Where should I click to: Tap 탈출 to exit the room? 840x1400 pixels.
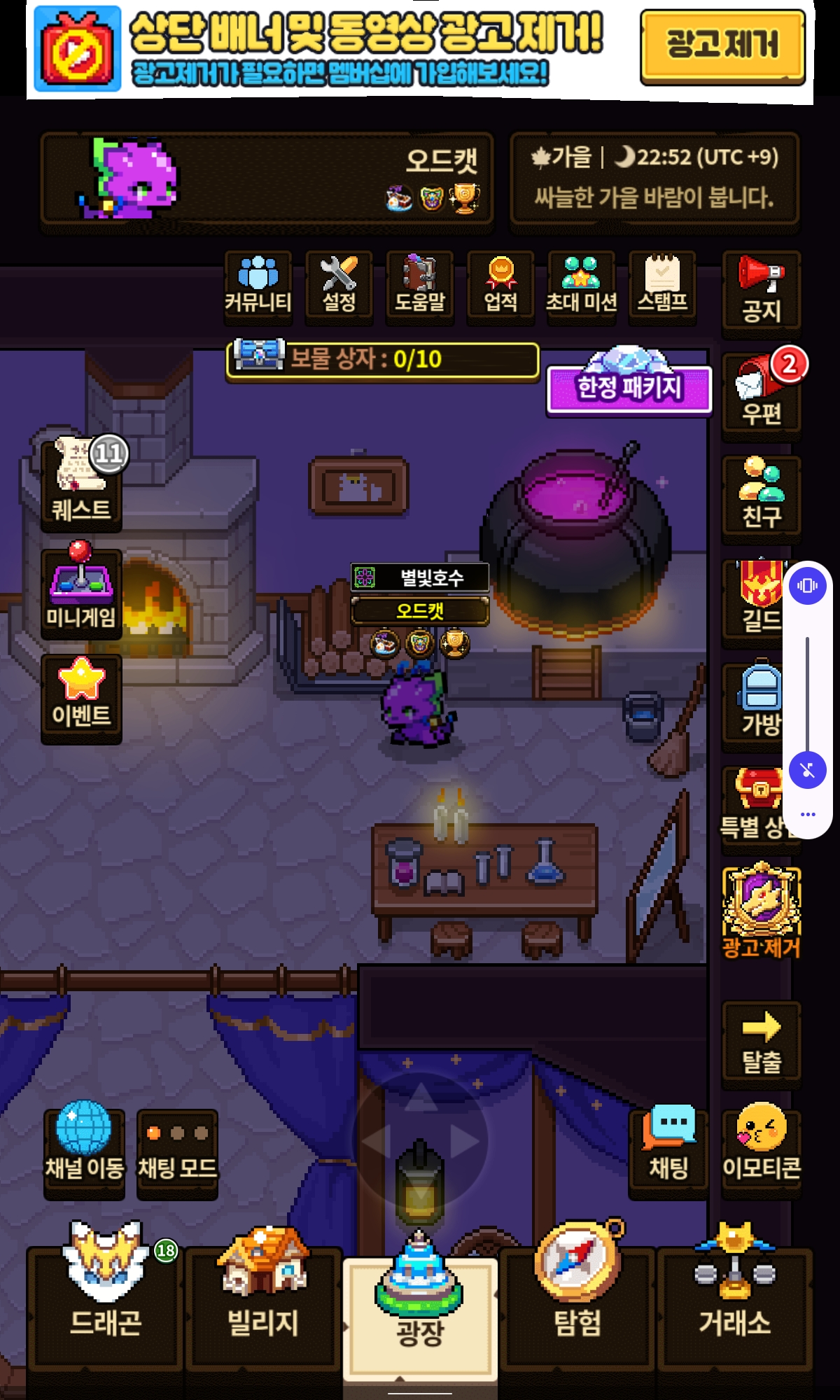pos(761,1043)
